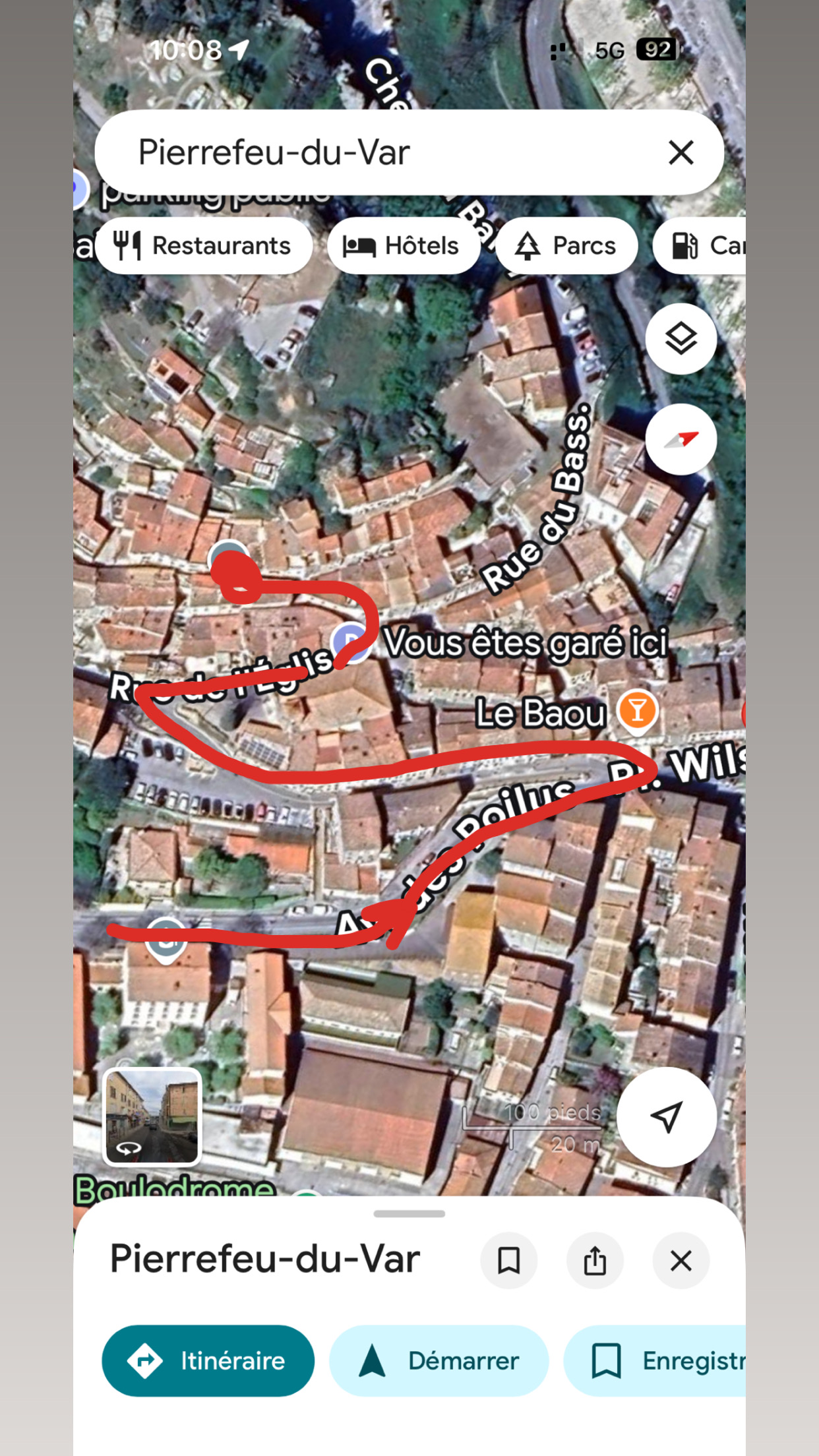Tap the Pierrefeu-du-Var search field

coord(369,152)
